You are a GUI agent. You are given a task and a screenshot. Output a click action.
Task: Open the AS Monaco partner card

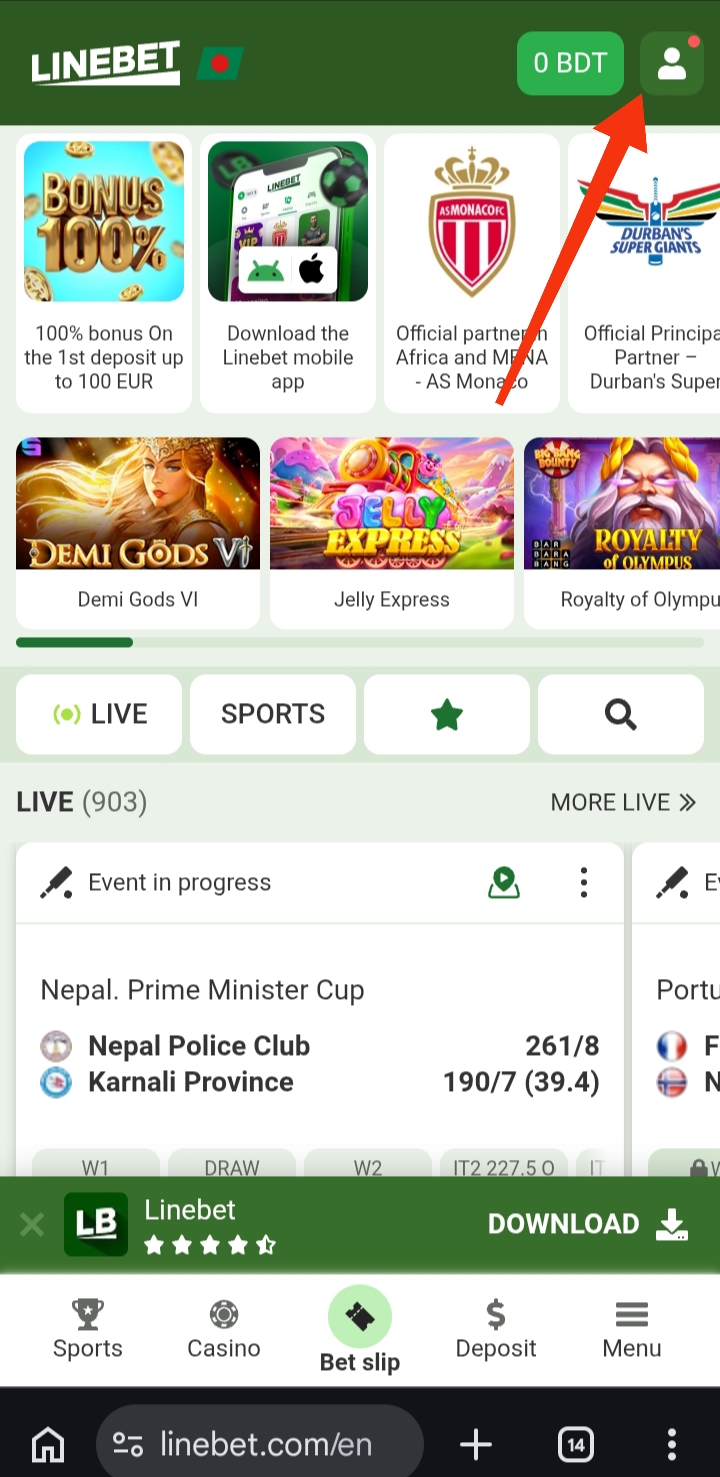[x=472, y=273]
